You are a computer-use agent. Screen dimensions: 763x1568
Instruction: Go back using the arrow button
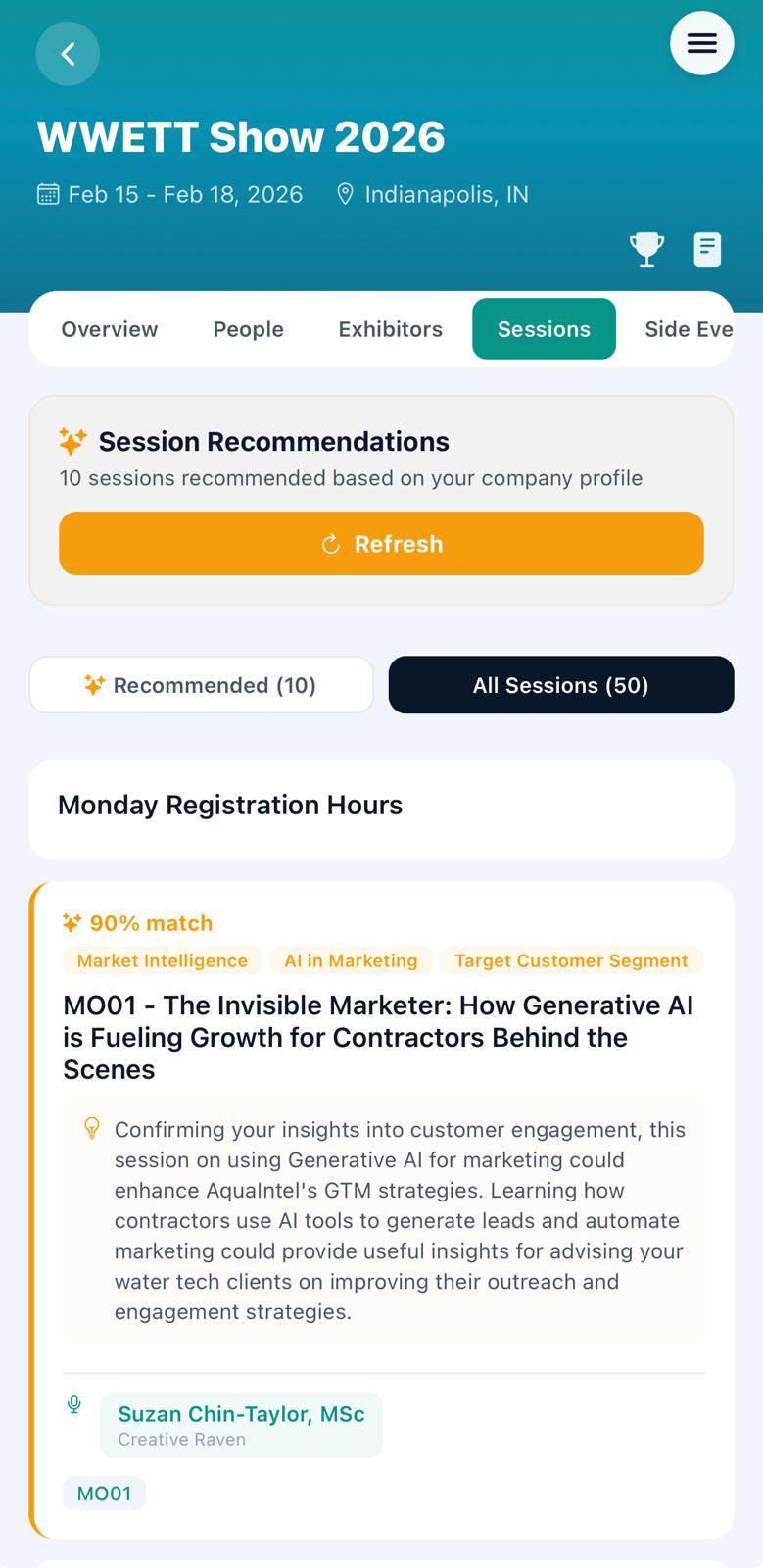68,53
